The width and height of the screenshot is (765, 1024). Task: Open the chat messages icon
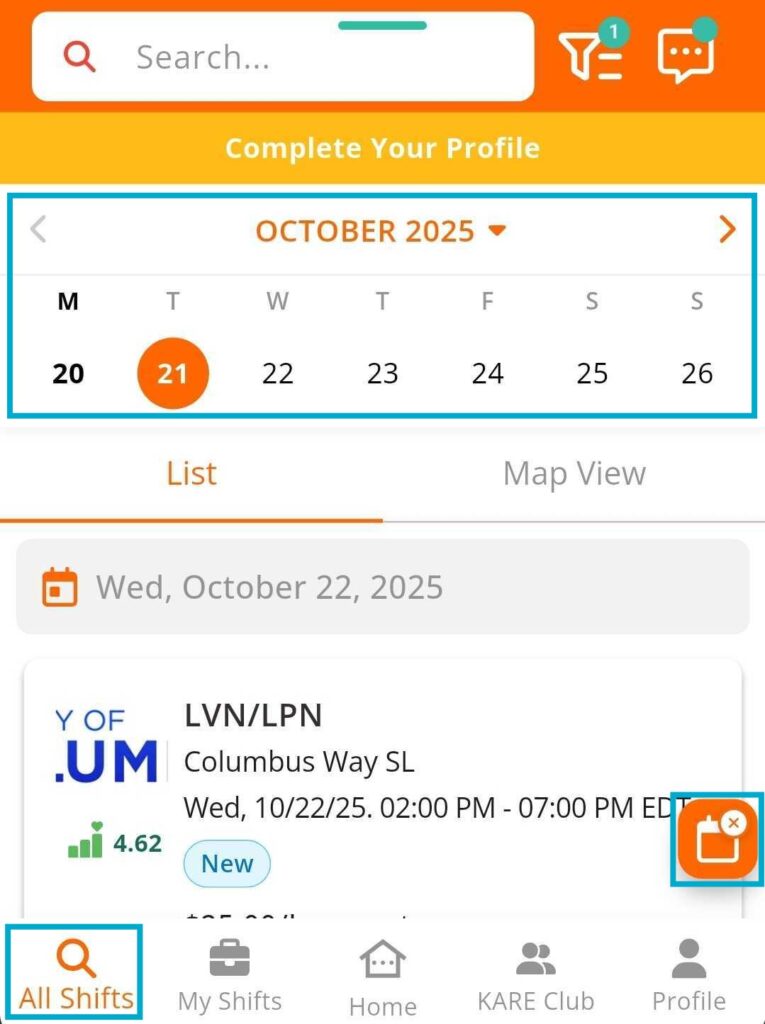(x=686, y=54)
